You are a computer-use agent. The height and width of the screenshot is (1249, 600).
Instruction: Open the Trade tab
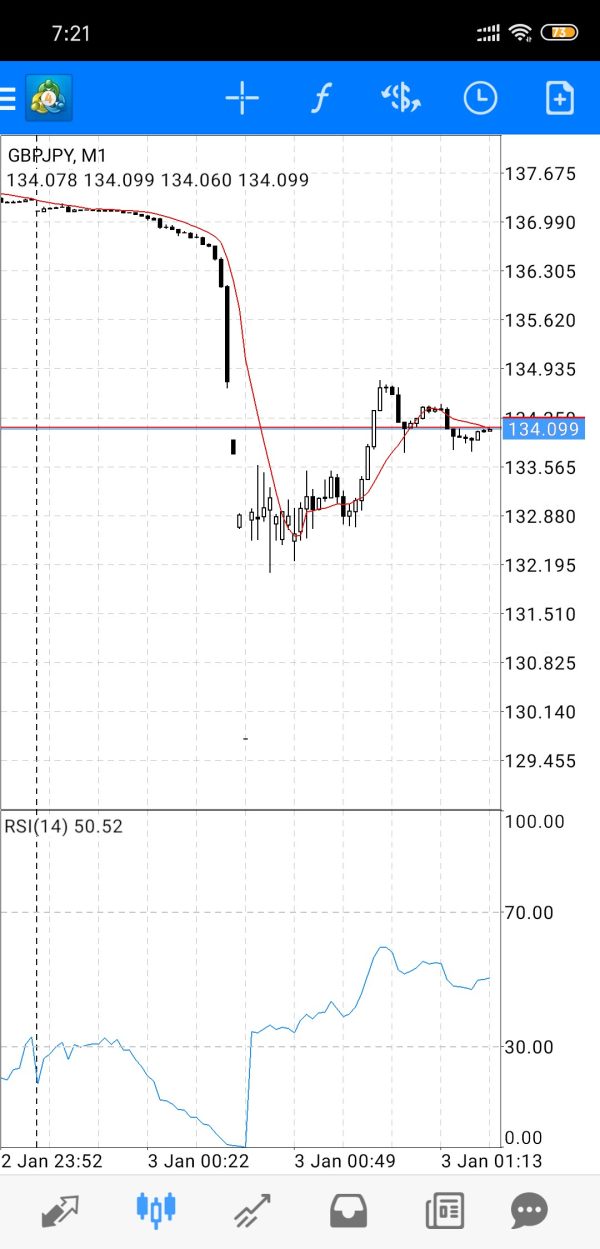(x=252, y=1211)
